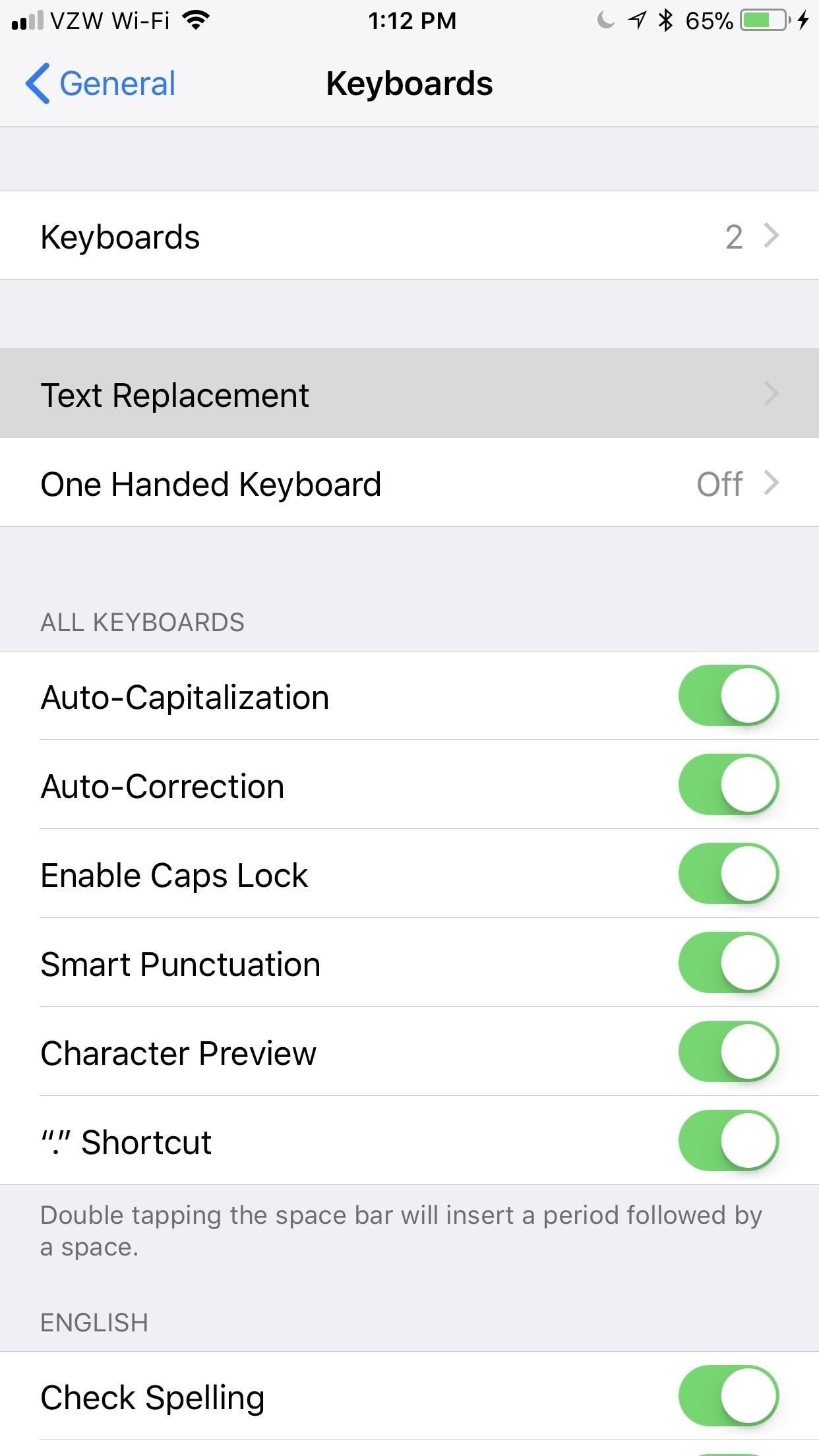Turn off the period Shortcut toggle
The width and height of the screenshot is (819, 1456).
(x=728, y=1141)
